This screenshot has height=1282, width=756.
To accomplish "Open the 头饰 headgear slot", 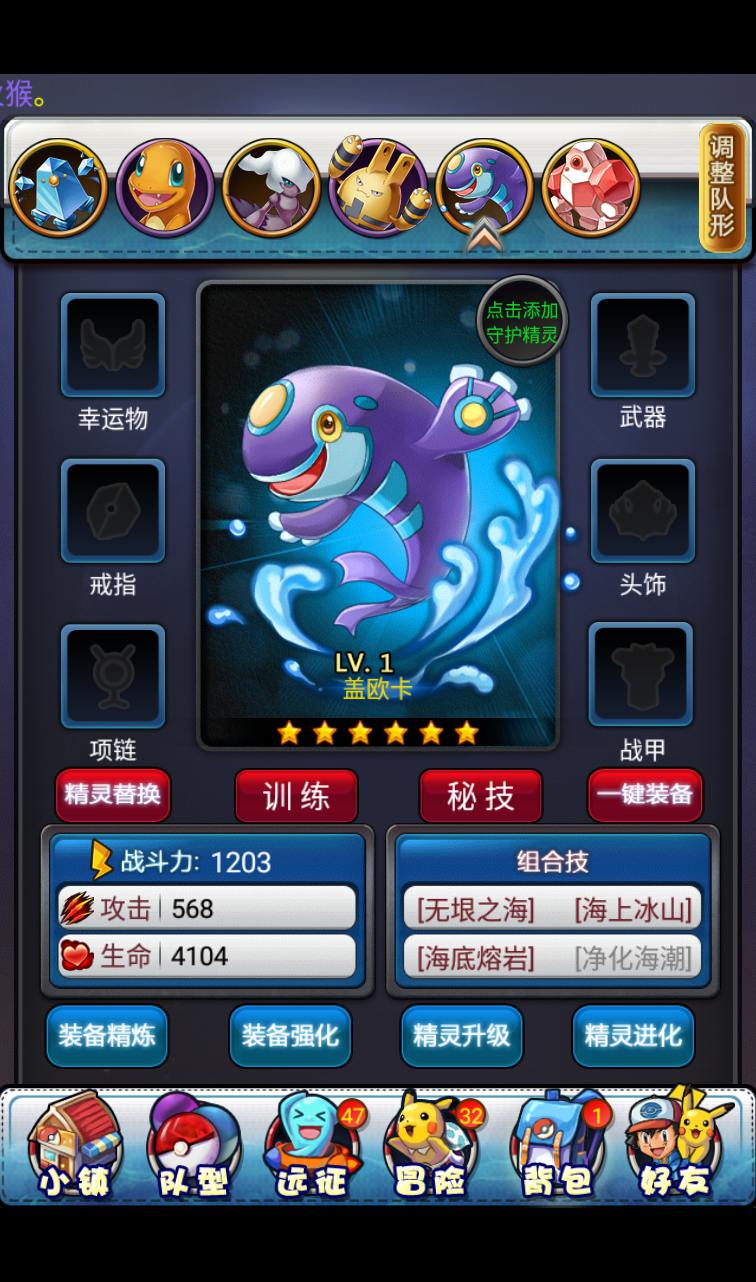I will 642,511.
